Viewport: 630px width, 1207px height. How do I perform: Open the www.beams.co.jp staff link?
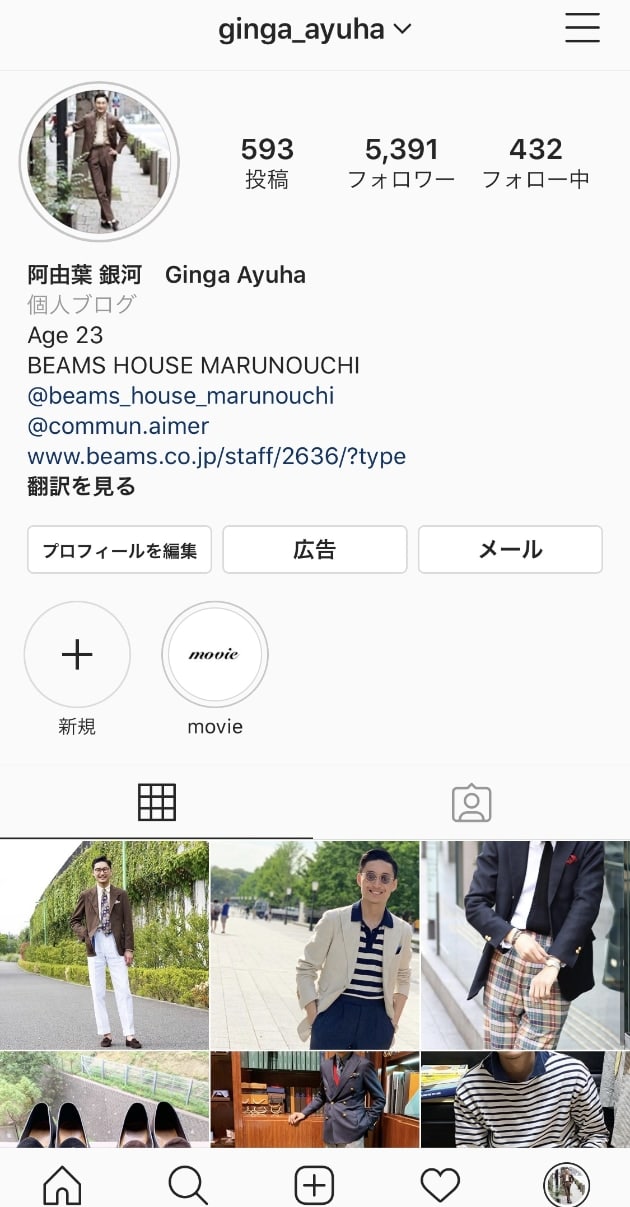pyautogui.click(x=216, y=457)
